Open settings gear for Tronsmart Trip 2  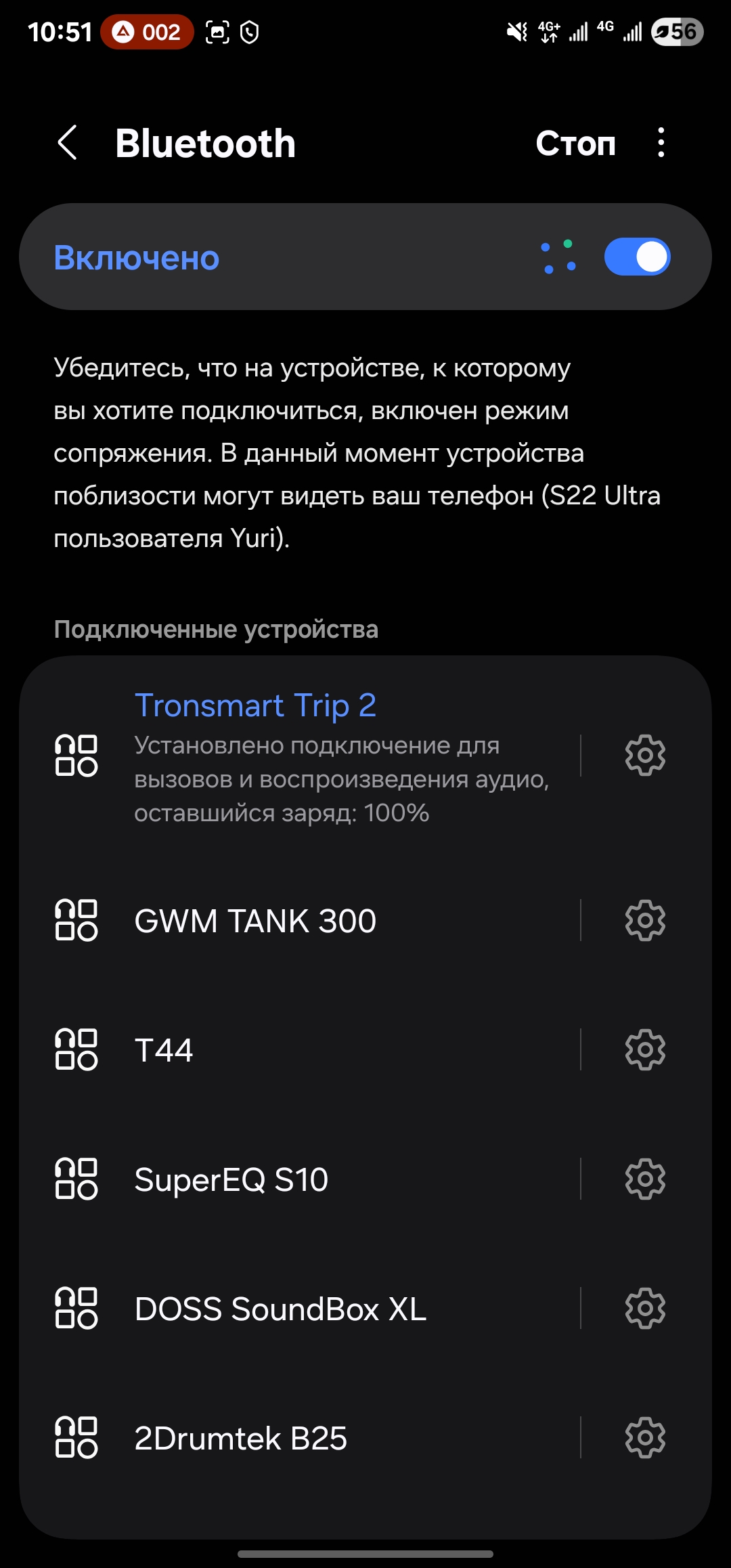(x=645, y=755)
